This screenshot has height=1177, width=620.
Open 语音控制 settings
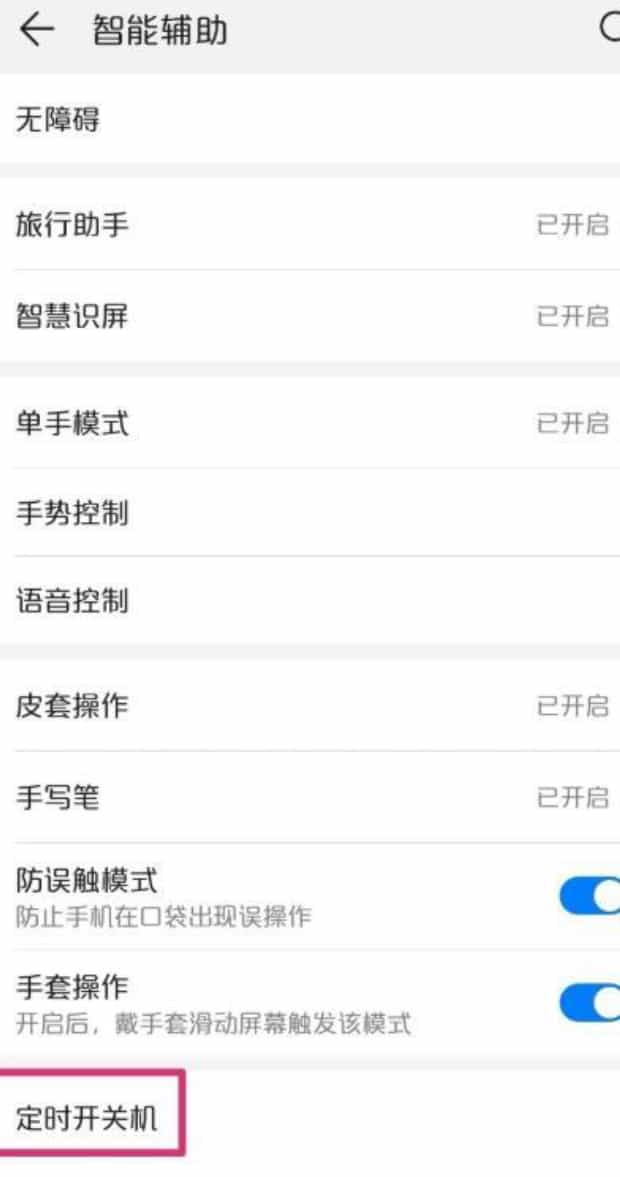tap(310, 601)
